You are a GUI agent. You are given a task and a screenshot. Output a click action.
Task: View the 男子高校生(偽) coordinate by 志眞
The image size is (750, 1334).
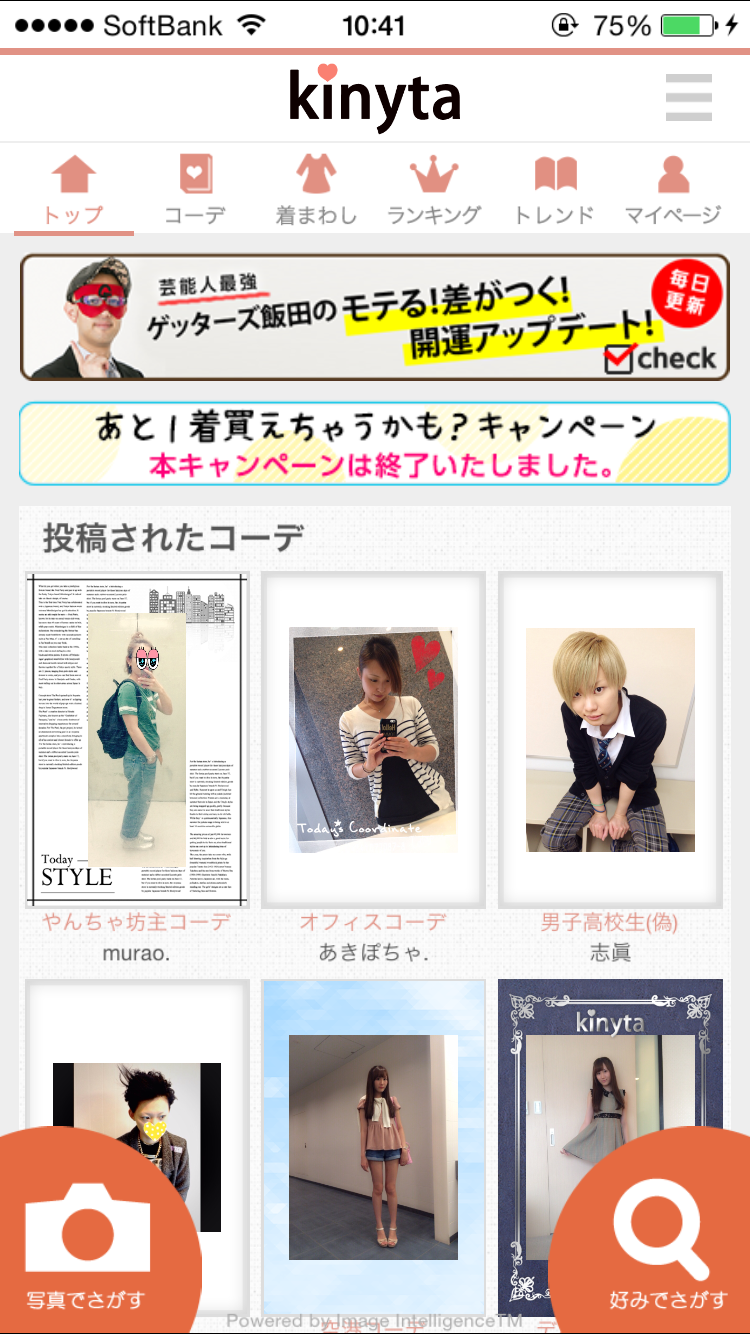610,740
